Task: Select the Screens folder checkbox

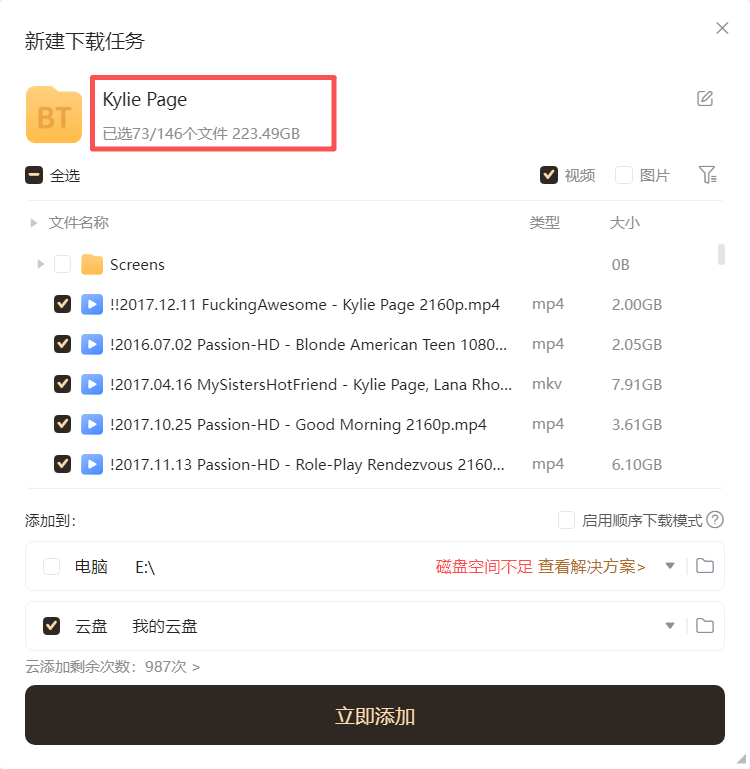Action: (x=62, y=264)
